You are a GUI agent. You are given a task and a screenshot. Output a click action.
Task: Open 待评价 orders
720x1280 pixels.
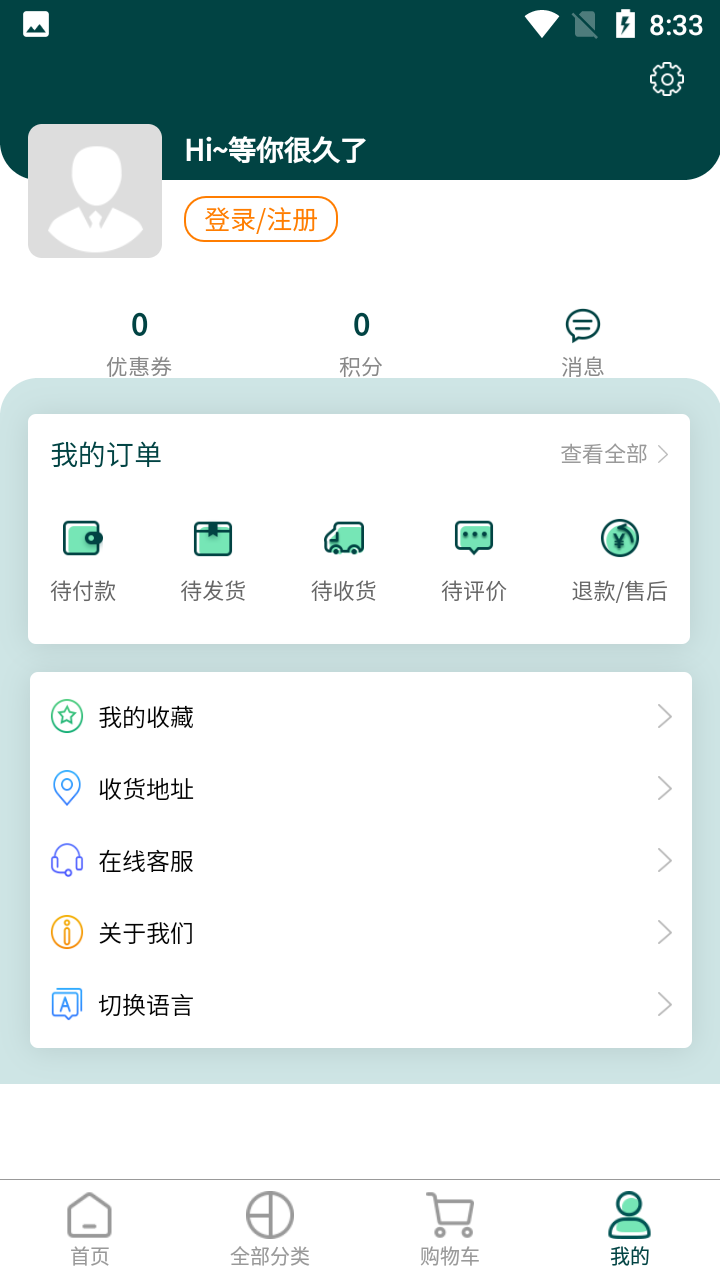[x=474, y=560]
